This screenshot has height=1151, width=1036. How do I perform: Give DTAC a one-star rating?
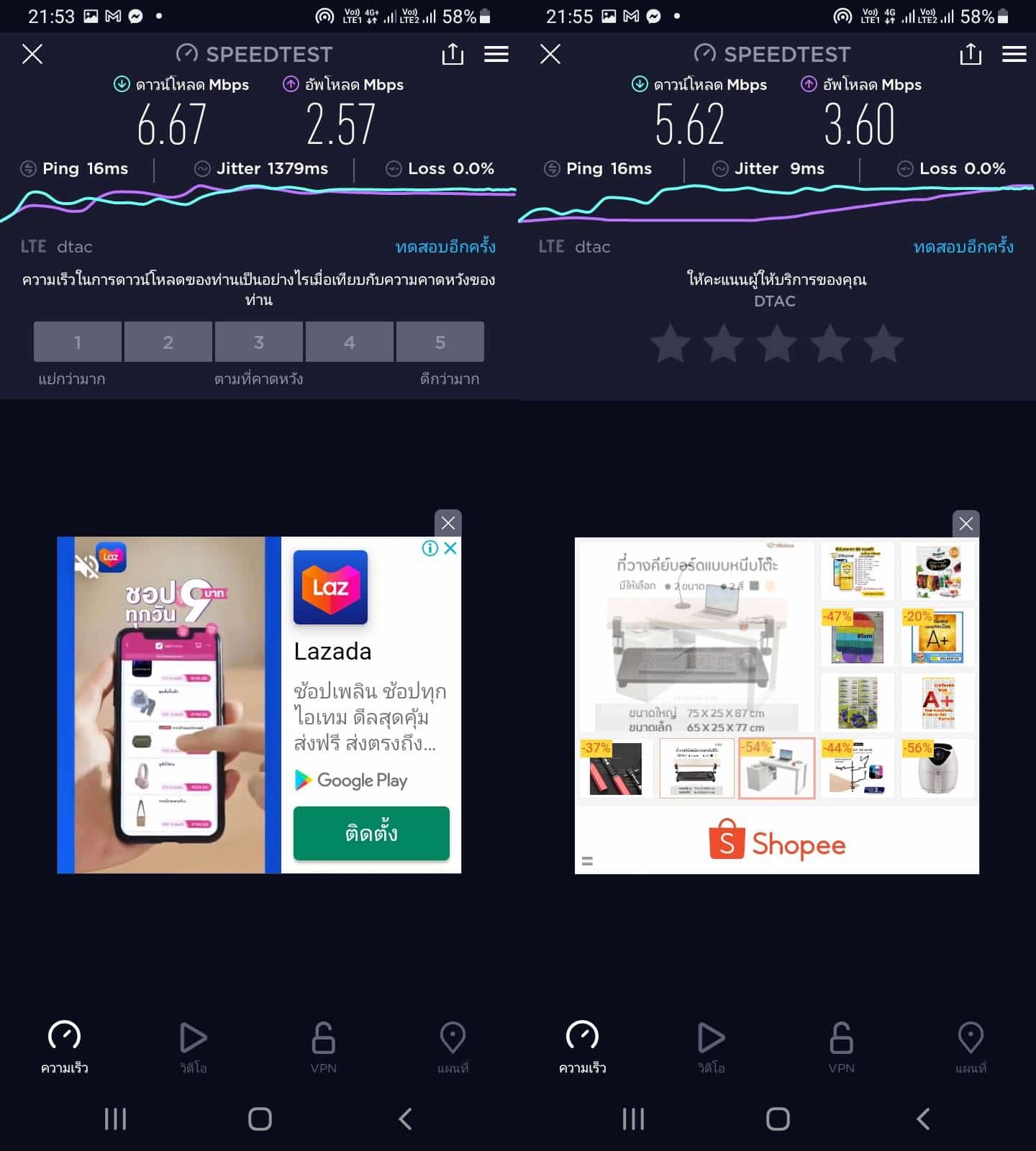(671, 343)
